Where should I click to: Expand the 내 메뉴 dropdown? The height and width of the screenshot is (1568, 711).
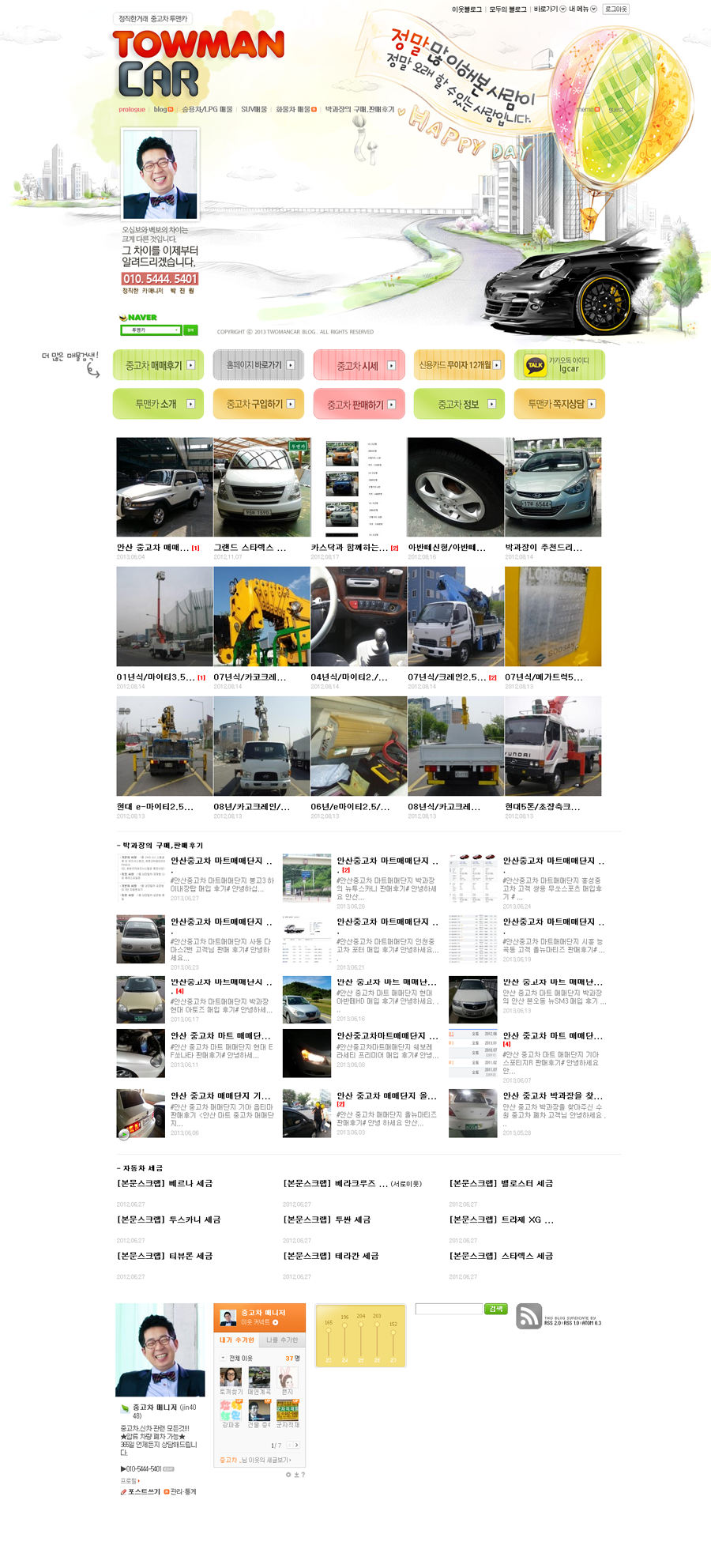[x=583, y=9]
